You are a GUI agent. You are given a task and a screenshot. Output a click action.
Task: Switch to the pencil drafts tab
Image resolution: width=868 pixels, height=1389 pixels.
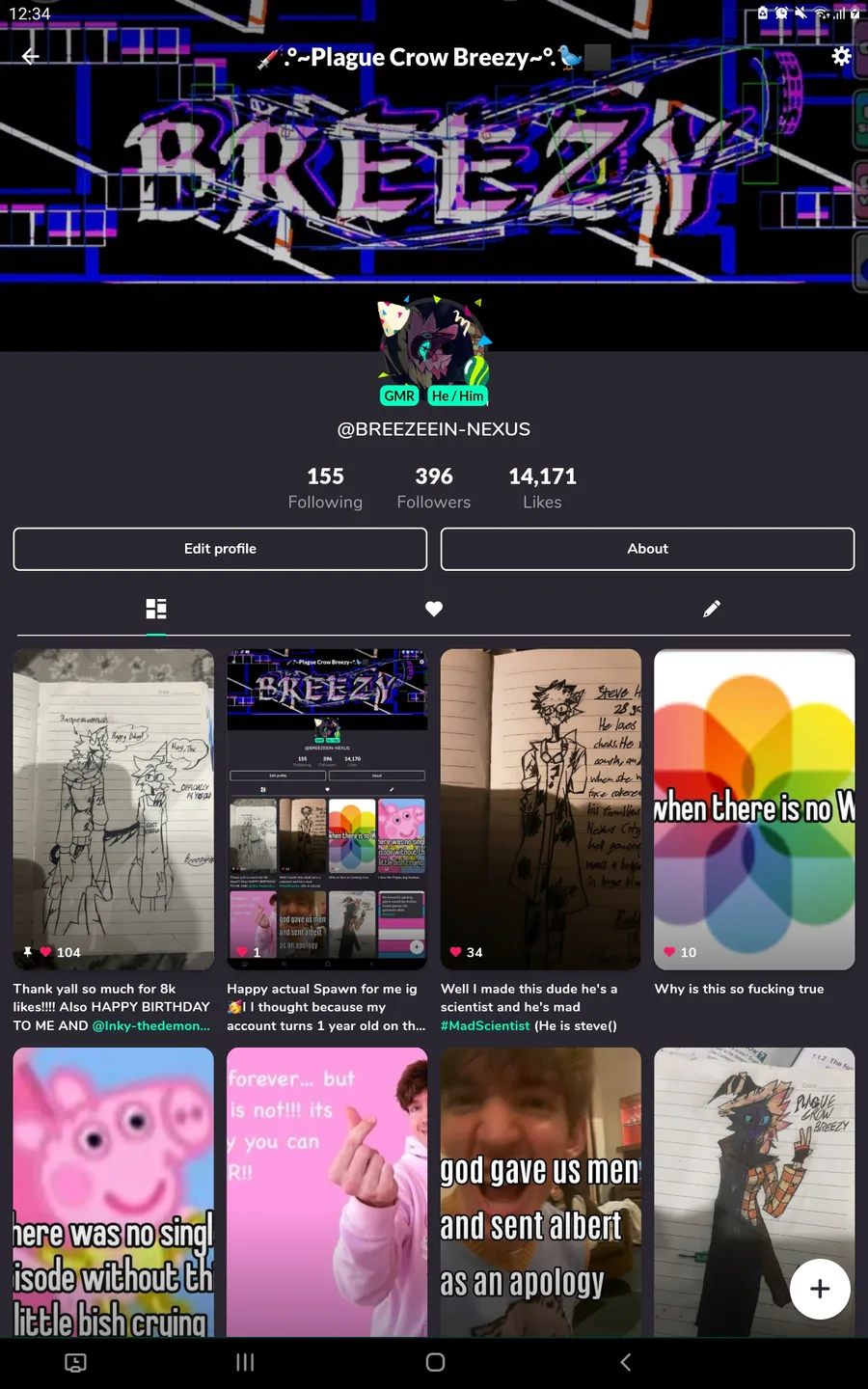tap(712, 609)
